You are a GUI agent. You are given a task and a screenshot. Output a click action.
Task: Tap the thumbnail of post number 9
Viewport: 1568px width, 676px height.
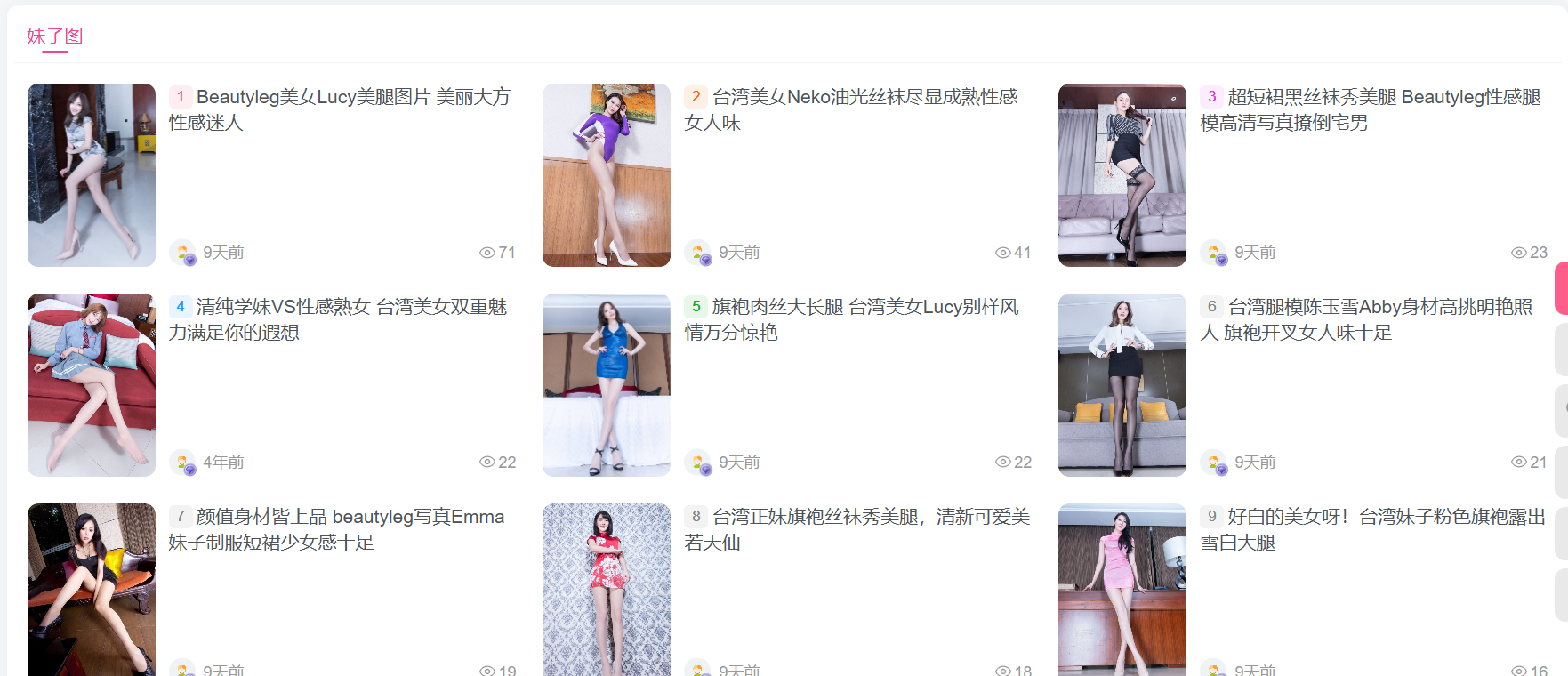click(x=1122, y=591)
